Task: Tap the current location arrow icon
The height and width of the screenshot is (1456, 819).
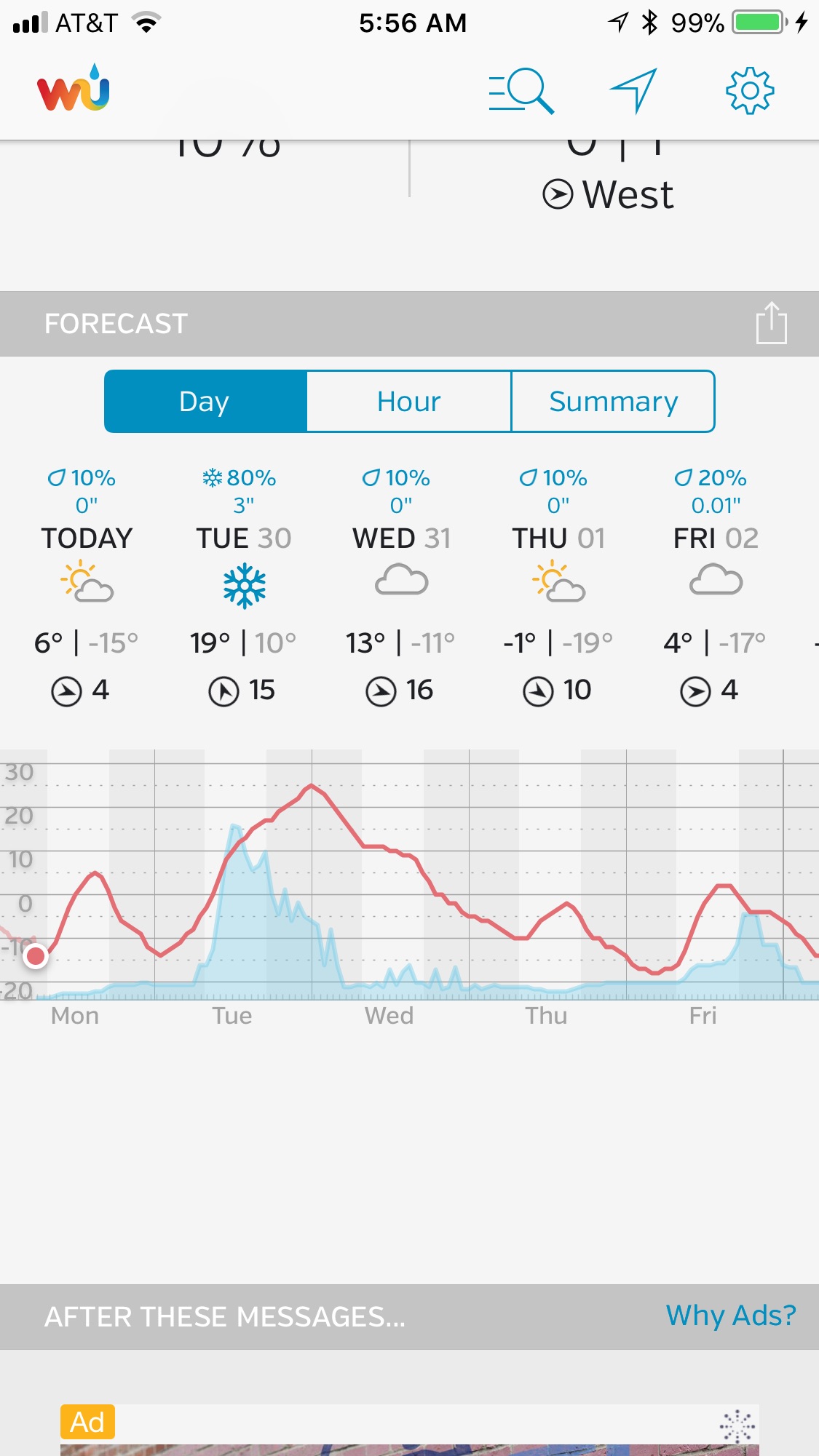Action: [633, 91]
